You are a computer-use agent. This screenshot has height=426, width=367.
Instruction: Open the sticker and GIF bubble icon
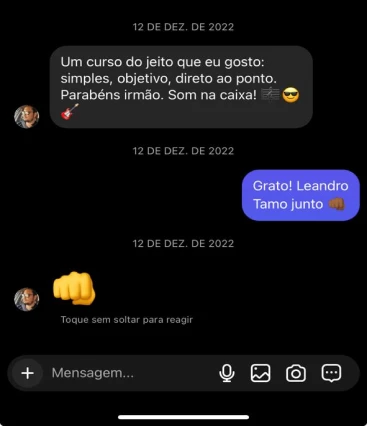(x=331, y=373)
